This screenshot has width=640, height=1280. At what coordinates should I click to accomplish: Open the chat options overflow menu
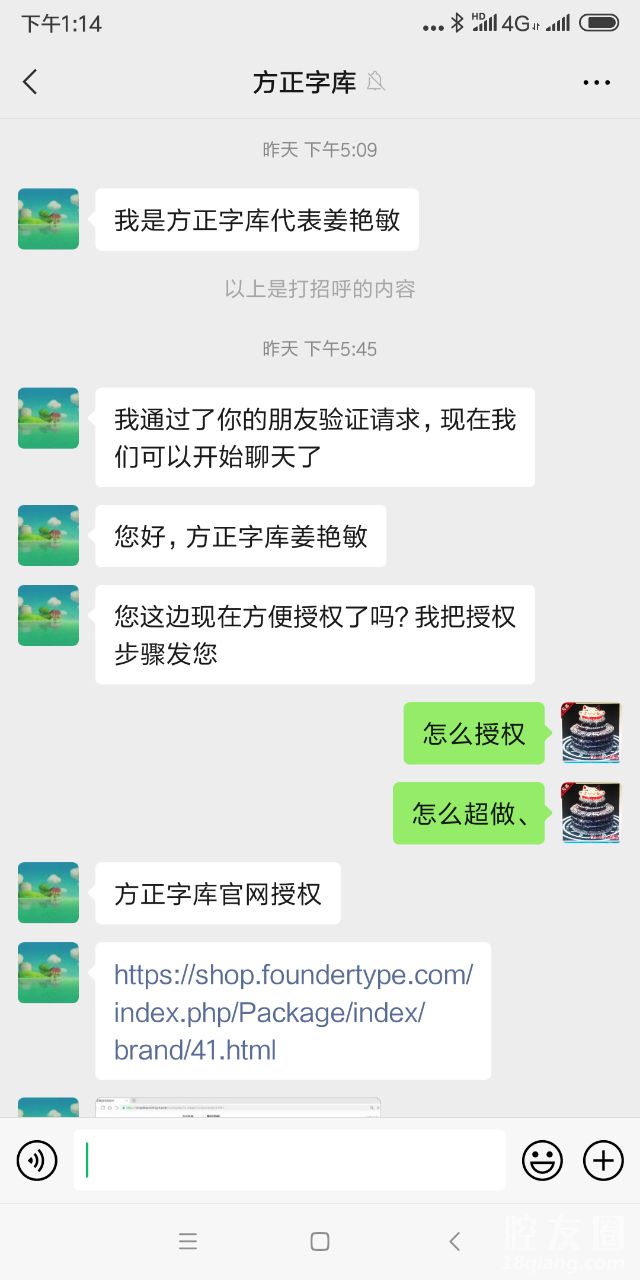[x=596, y=82]
